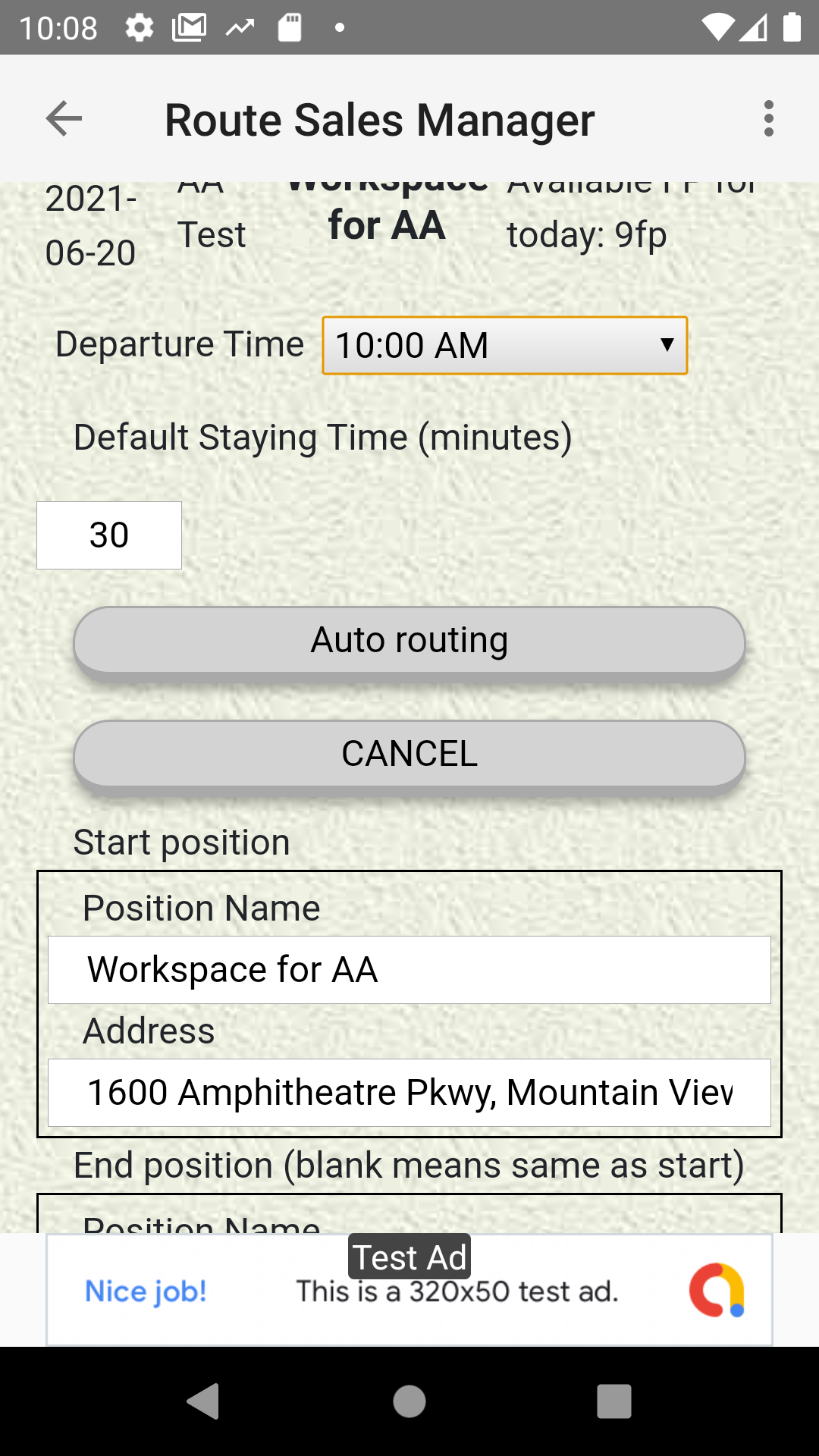Edit the default staying time field
This screenshot has height=1456, width=819.
point(109,535)
